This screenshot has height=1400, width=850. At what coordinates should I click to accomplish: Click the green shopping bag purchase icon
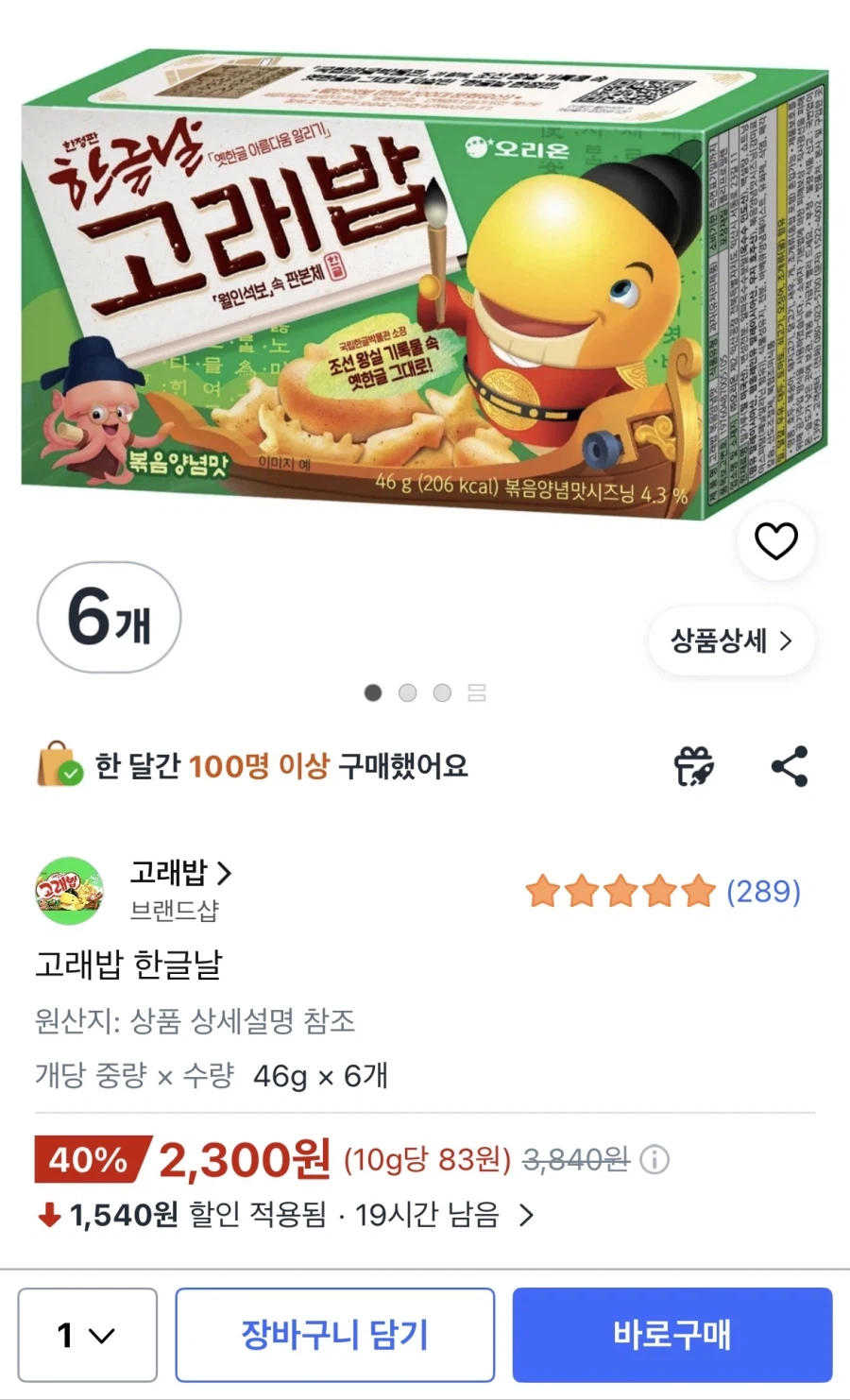pos(59,765)
